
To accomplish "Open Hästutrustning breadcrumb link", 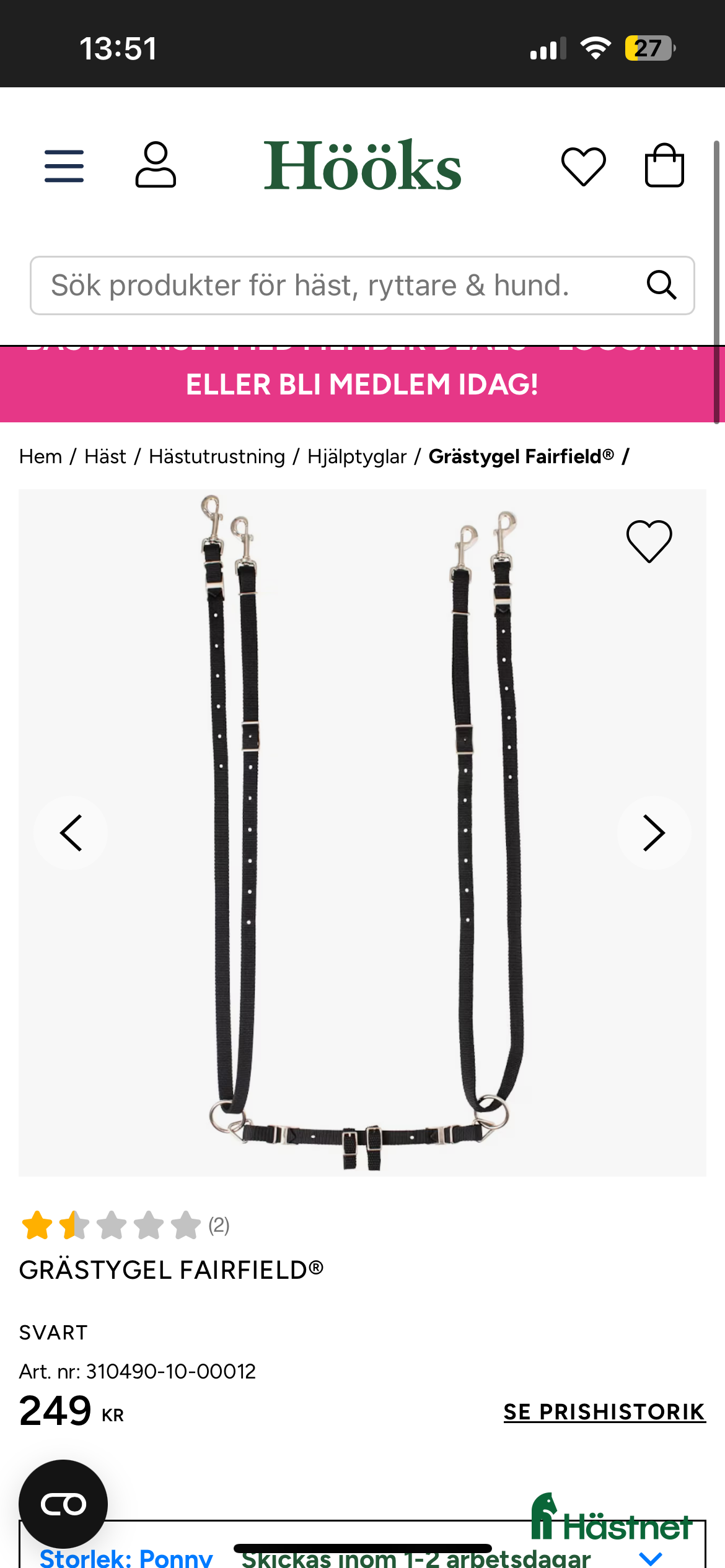I will (x=217, y=456).
